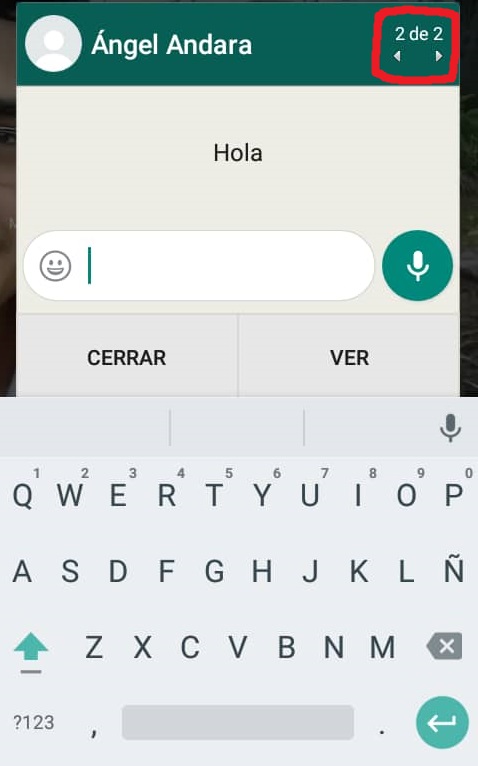This screenshot has height=766, width=478.
Task: Record a voice message with the green mic
Action: [417, 265]
